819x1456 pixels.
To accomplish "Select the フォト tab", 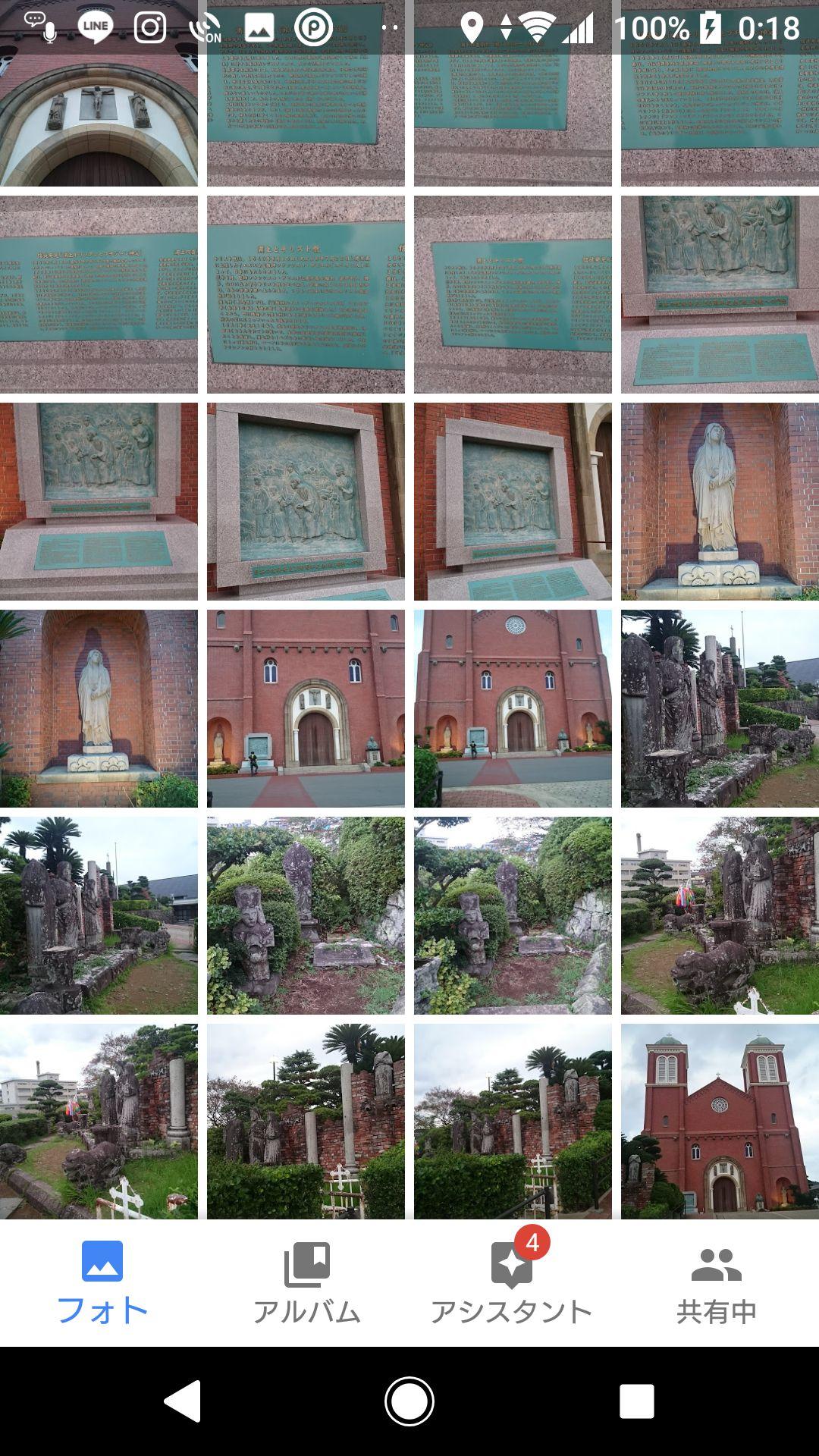I will coord(102,1283).
